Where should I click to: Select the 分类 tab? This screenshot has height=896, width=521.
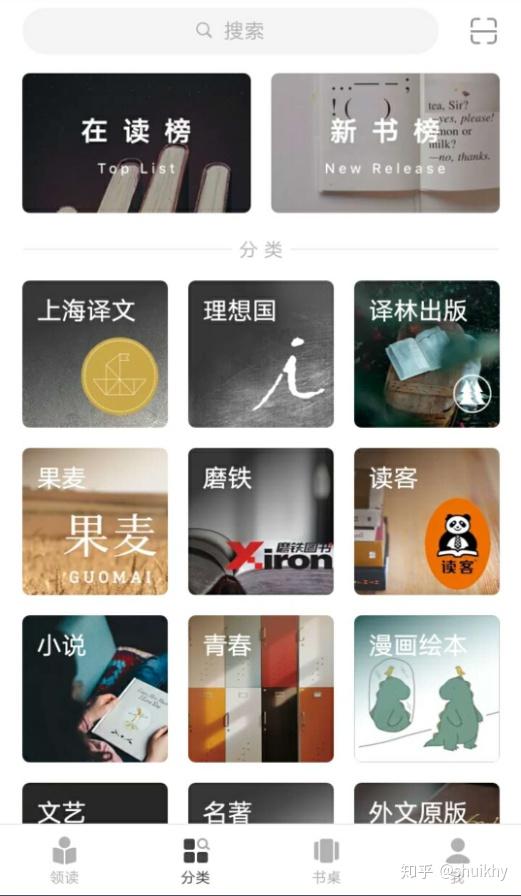click(x=195, y=861)
